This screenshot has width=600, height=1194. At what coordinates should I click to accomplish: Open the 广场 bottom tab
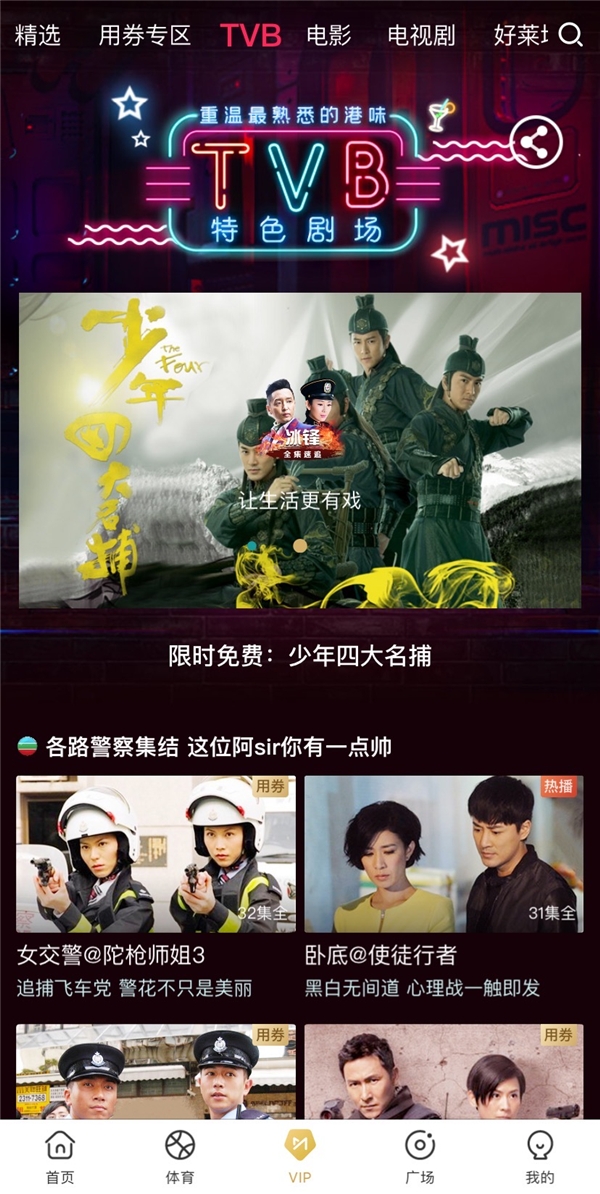click(x=420, y=1156)
